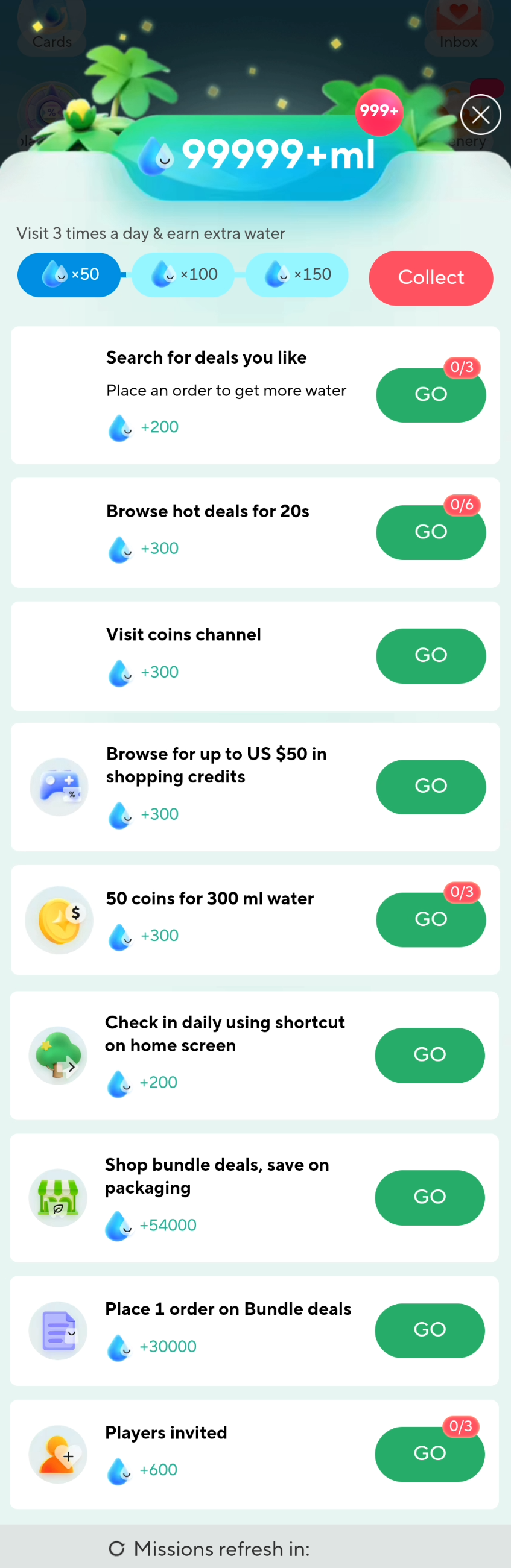511x1568 pixels.
Task: Start the Browse hot deals for 20s mission
Action: point(431,532)
